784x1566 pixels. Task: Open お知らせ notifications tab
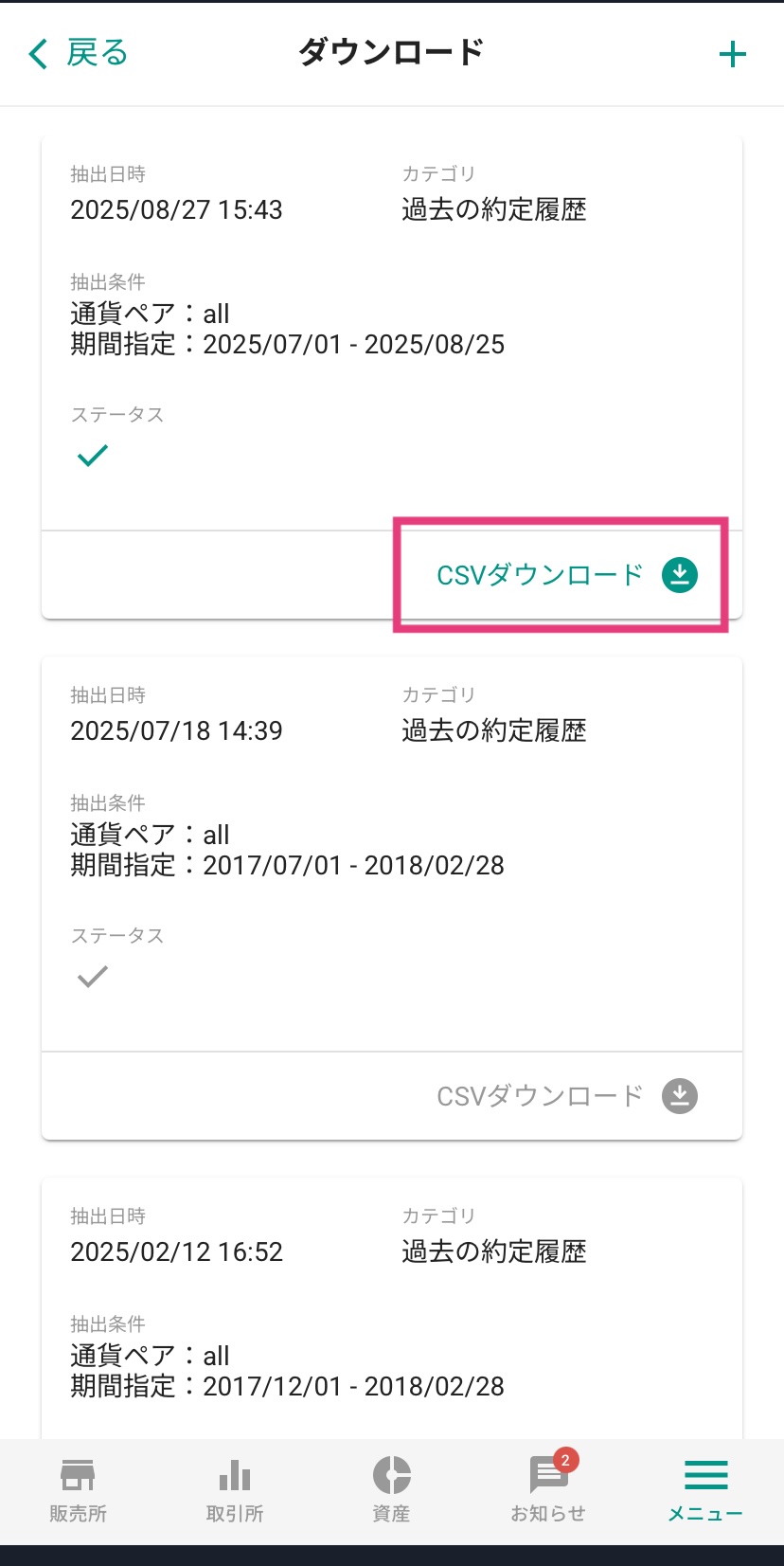[548, 1490]
